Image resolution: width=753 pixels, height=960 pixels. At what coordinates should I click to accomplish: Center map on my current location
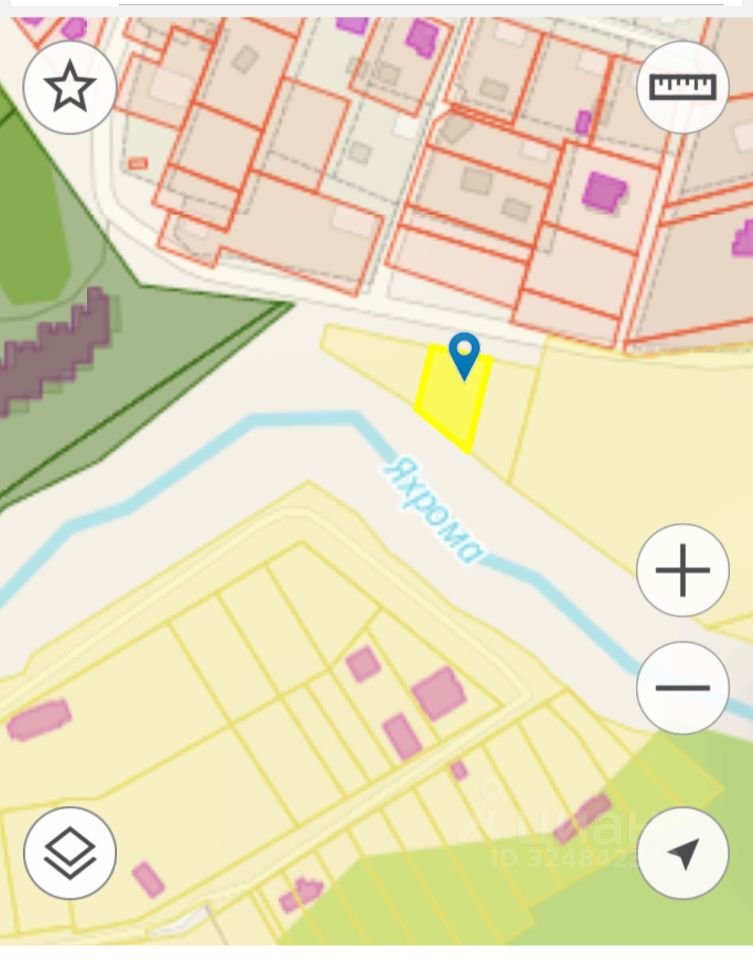[x=682, y=852]
